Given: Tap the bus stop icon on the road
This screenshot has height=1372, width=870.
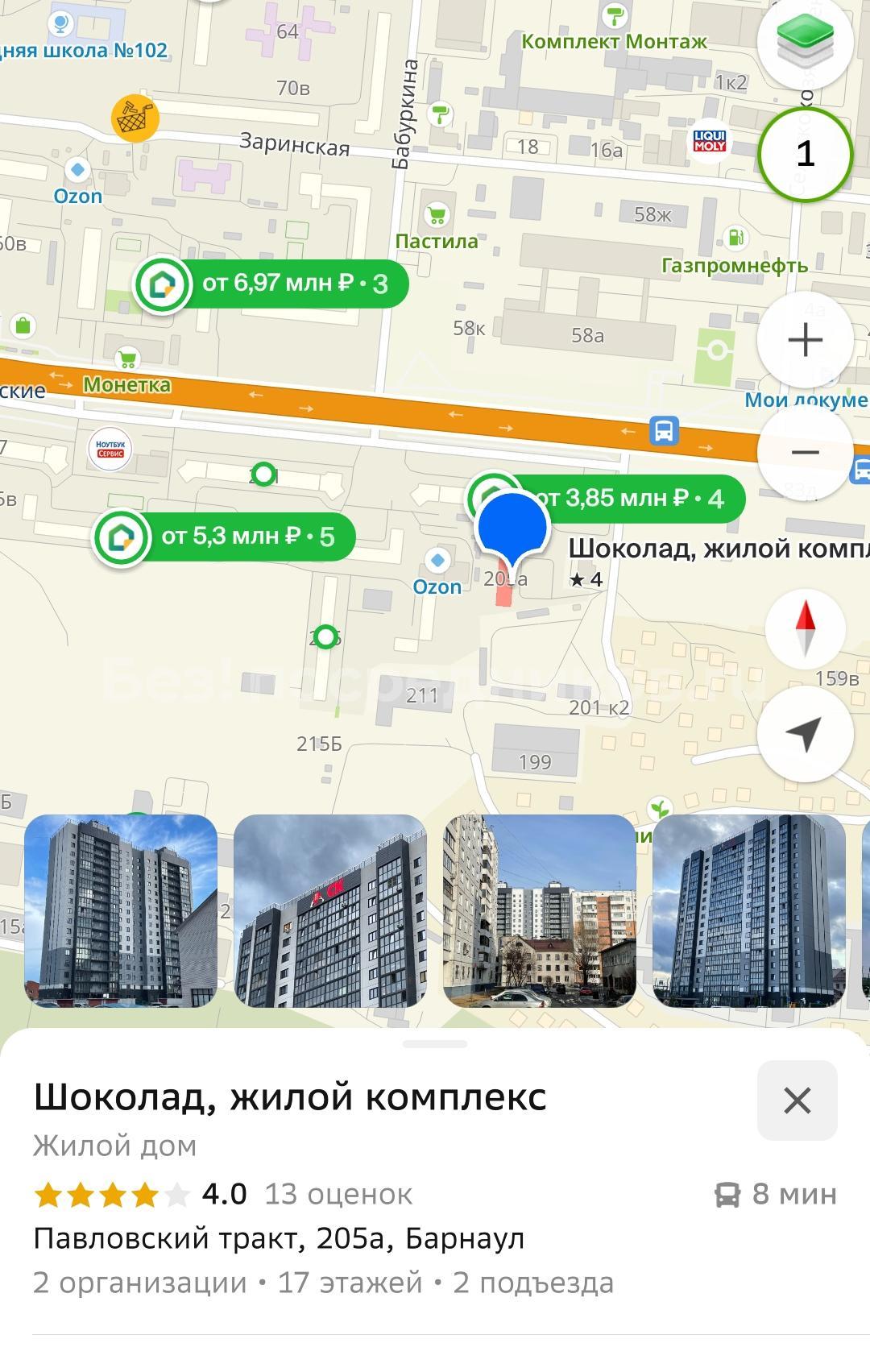Looking at the screenshot, I should tap(664, 431).
